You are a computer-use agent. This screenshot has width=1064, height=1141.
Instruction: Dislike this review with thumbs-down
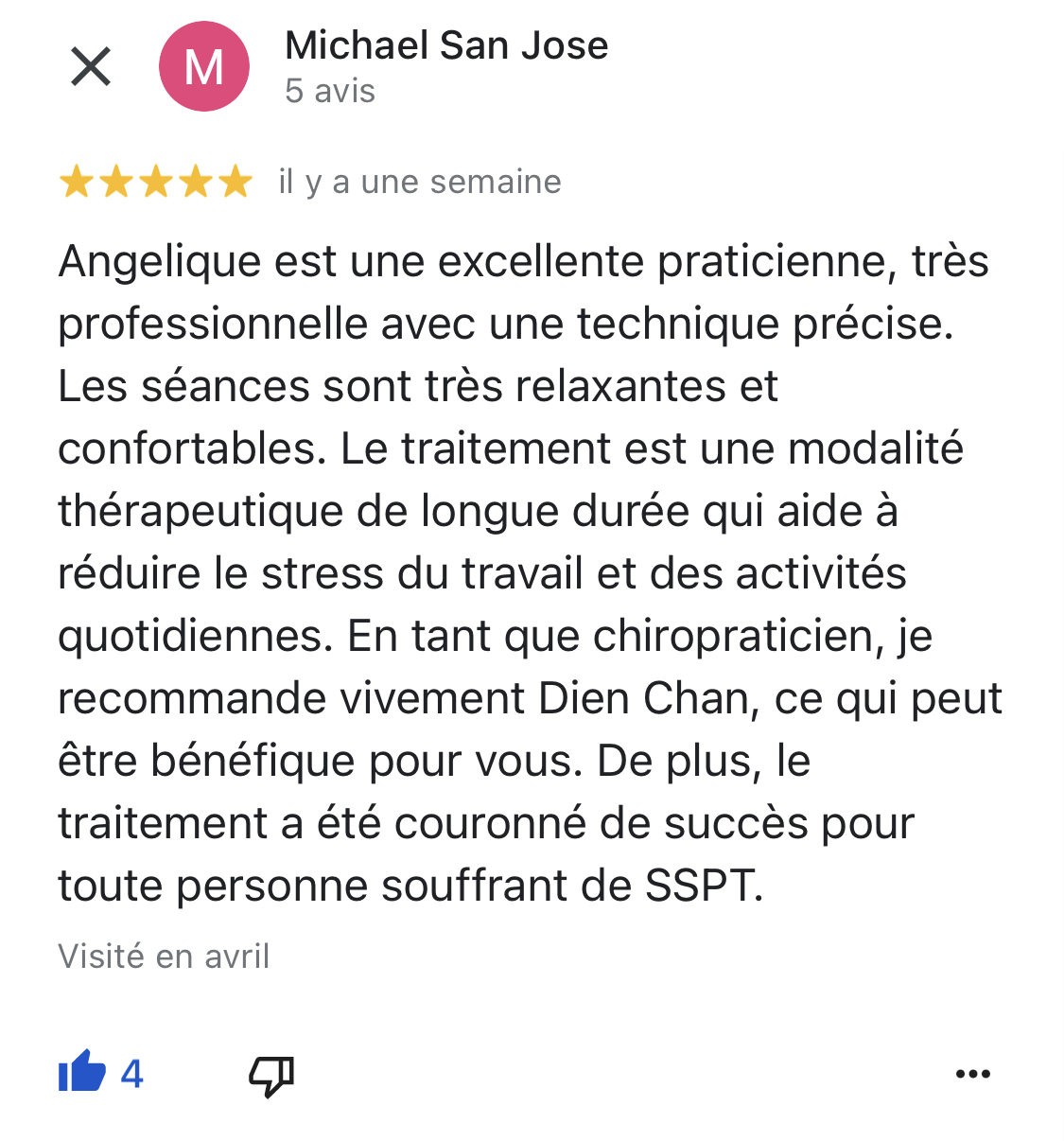271,1075
